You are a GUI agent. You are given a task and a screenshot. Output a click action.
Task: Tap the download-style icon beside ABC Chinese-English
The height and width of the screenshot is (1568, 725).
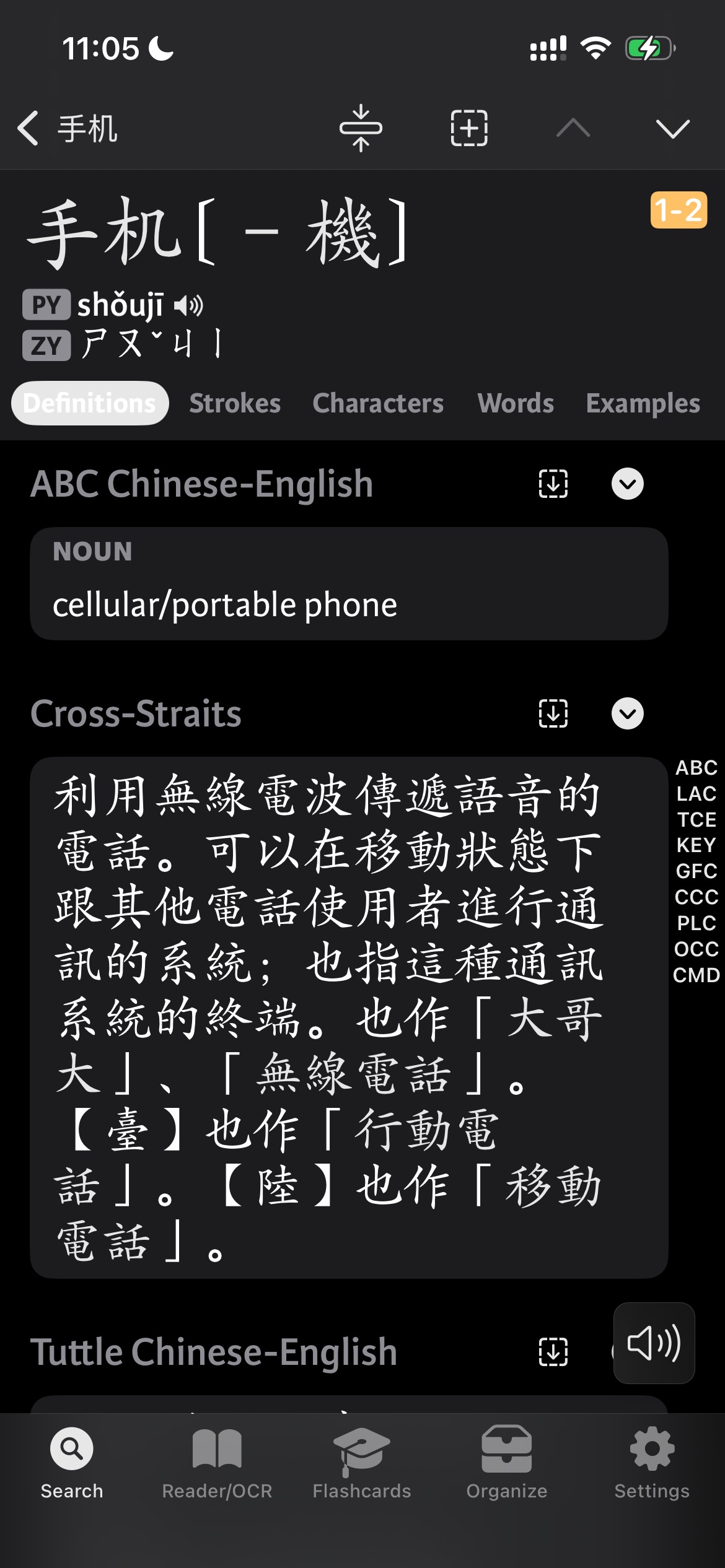[x=553, y=484]
